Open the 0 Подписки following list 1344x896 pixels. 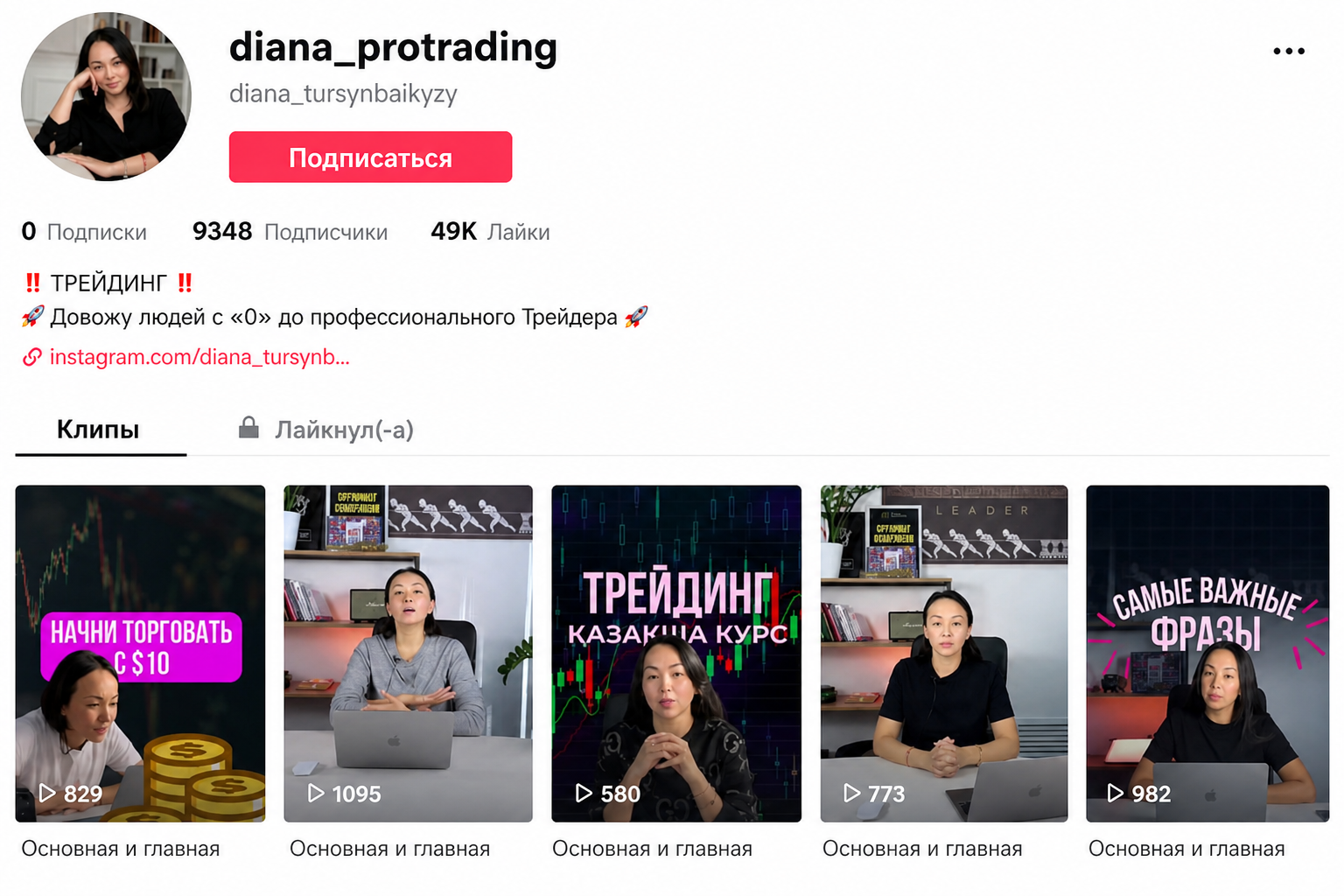tap(84, 232)
